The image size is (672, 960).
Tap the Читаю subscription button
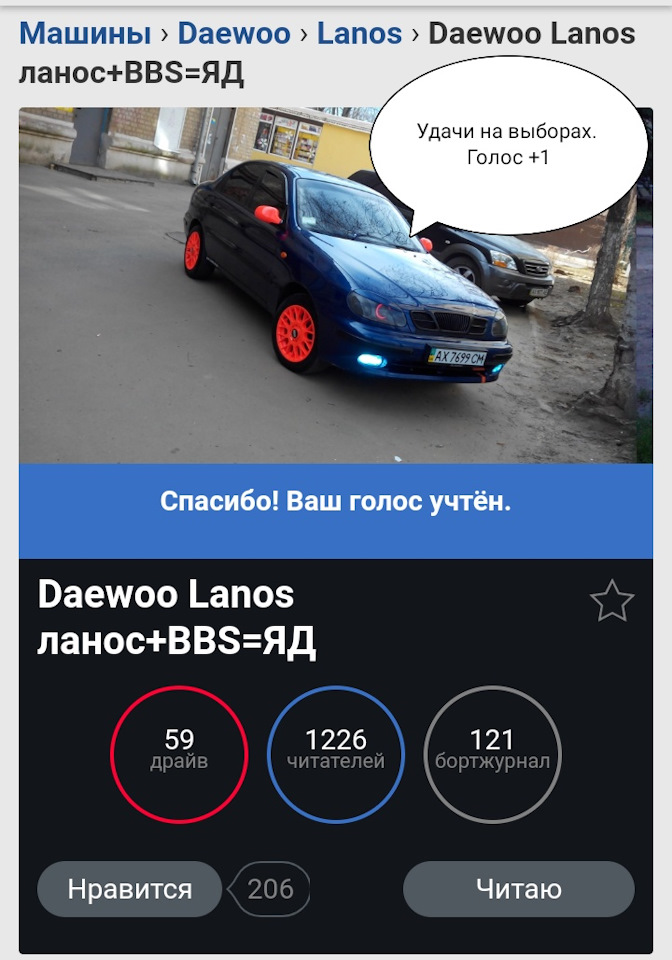click(518, 889)
